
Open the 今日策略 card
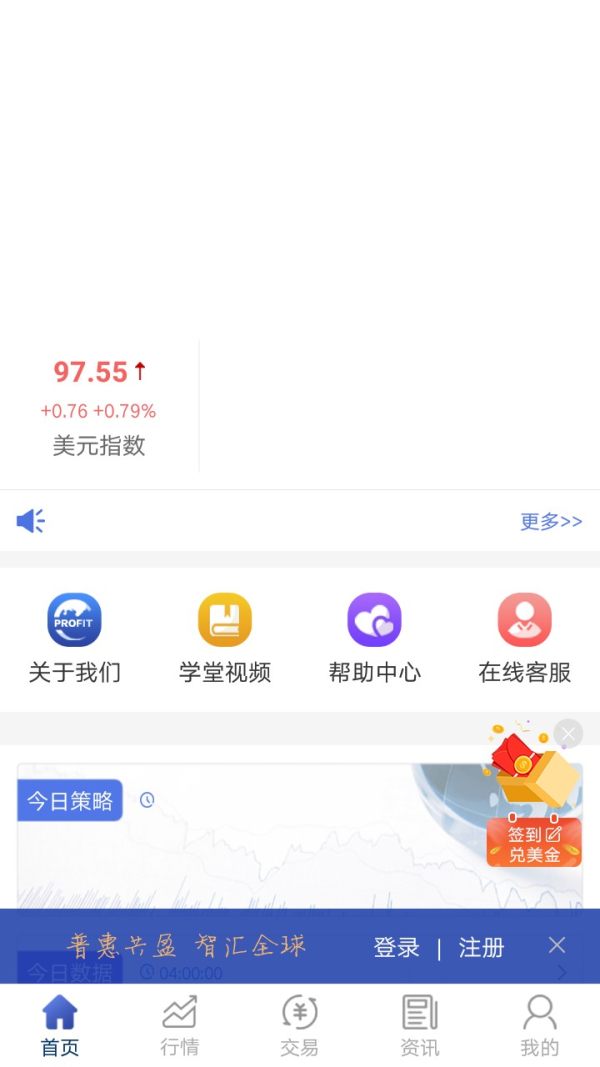pyautogui.click(x=250, y=840)
